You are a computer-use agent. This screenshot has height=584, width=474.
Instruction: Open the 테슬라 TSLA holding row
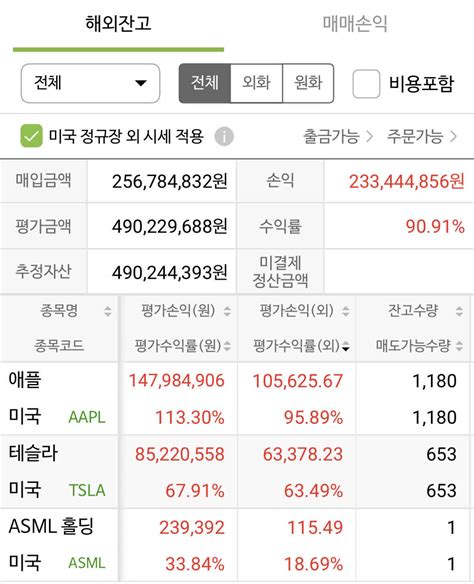(237, 472)
